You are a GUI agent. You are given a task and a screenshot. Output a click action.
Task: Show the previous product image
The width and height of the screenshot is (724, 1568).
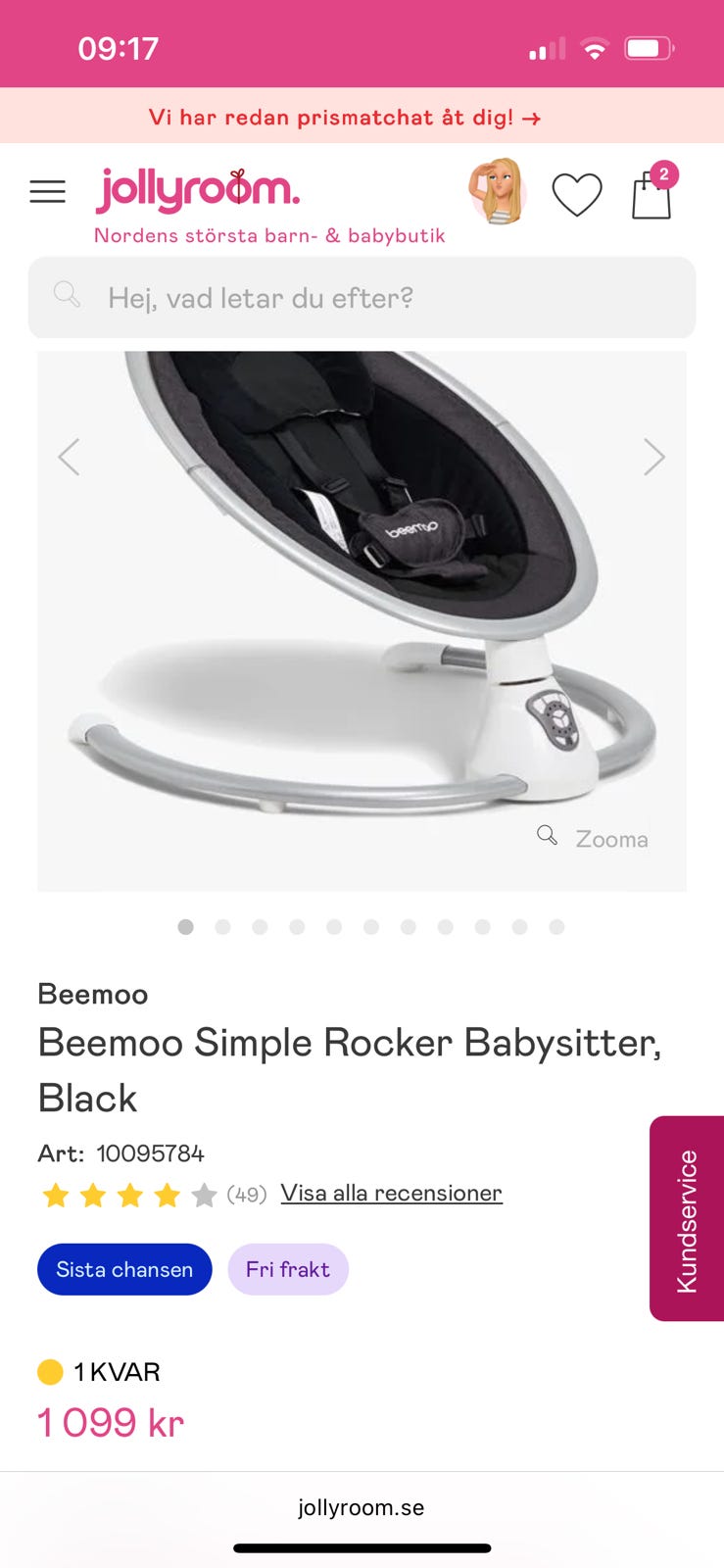coord(69,457)
